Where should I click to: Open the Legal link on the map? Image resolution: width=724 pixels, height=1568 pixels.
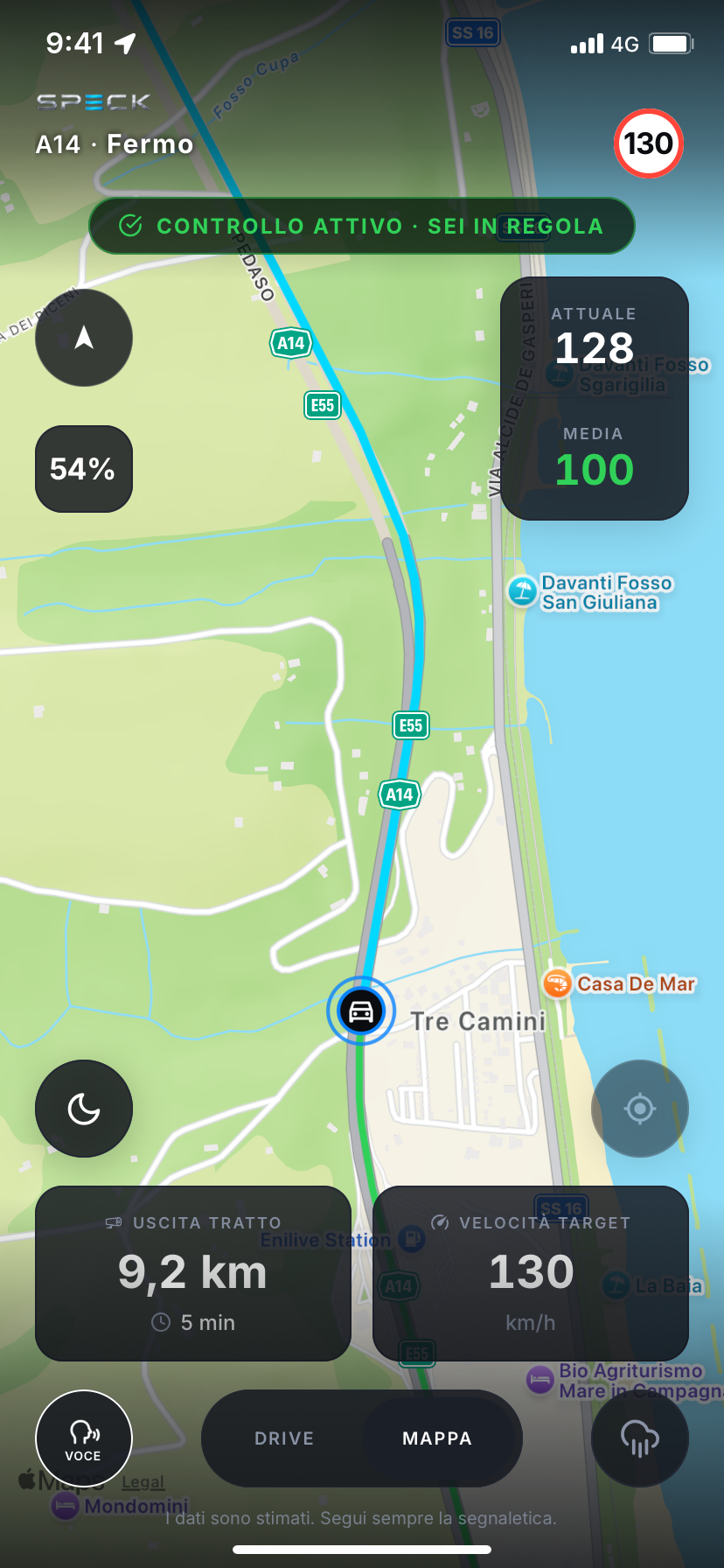coord(143,1482)
